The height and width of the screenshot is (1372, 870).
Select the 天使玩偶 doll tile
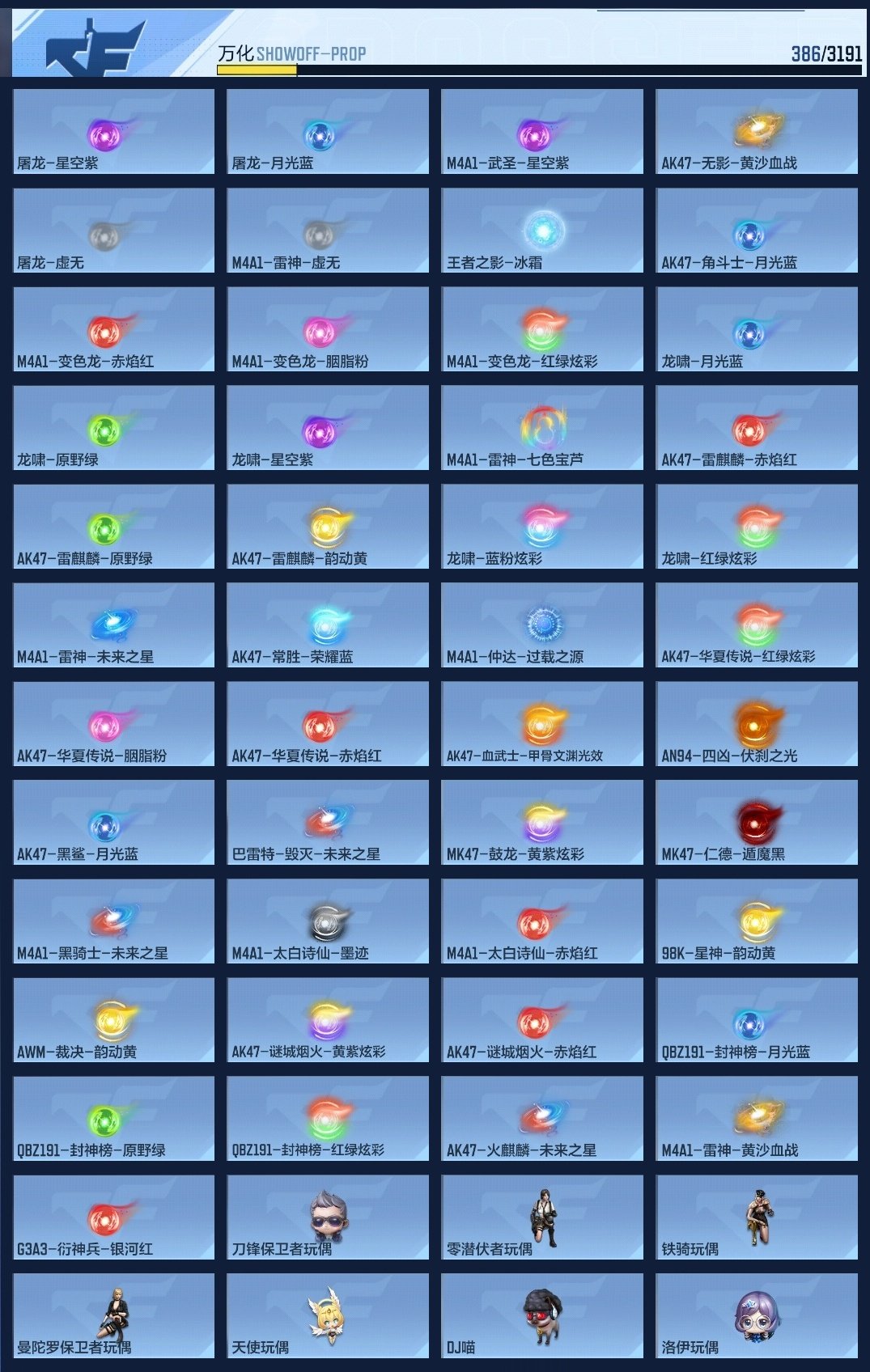tap(328, 1316)
